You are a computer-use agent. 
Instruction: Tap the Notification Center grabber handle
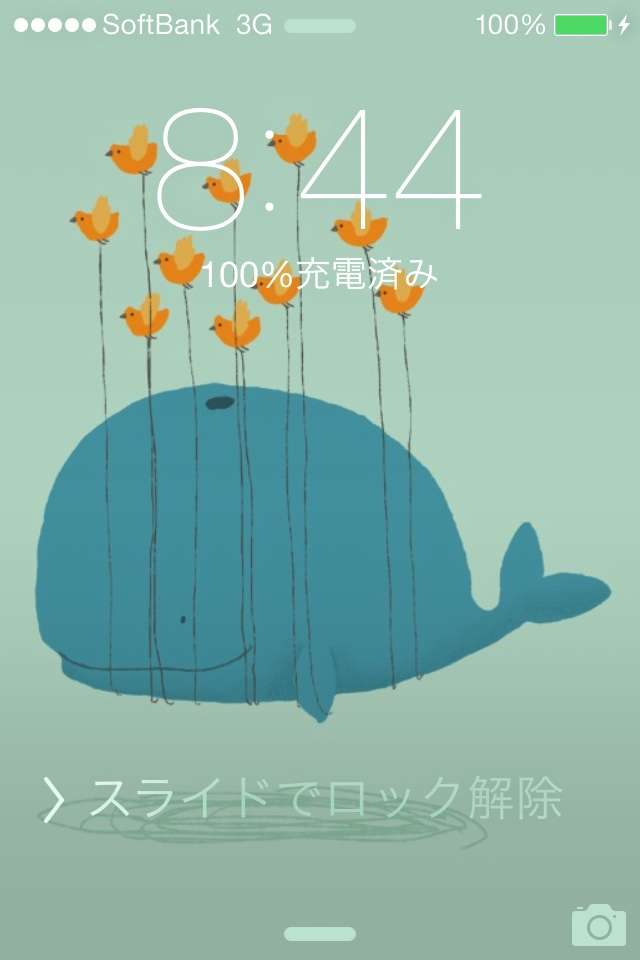pos(320,26)
